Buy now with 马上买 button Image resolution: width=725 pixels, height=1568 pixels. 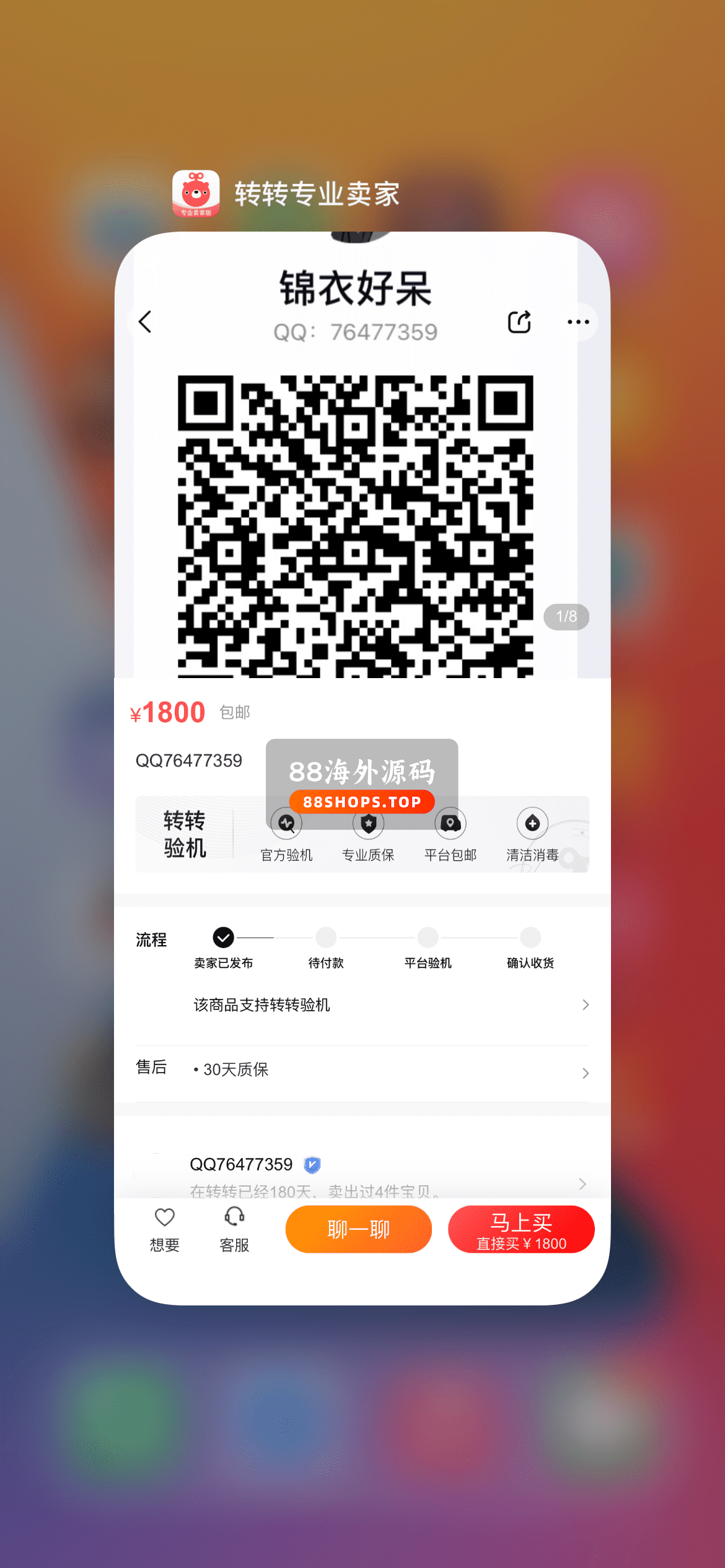pyautogui.click(x=521, y=1229)
